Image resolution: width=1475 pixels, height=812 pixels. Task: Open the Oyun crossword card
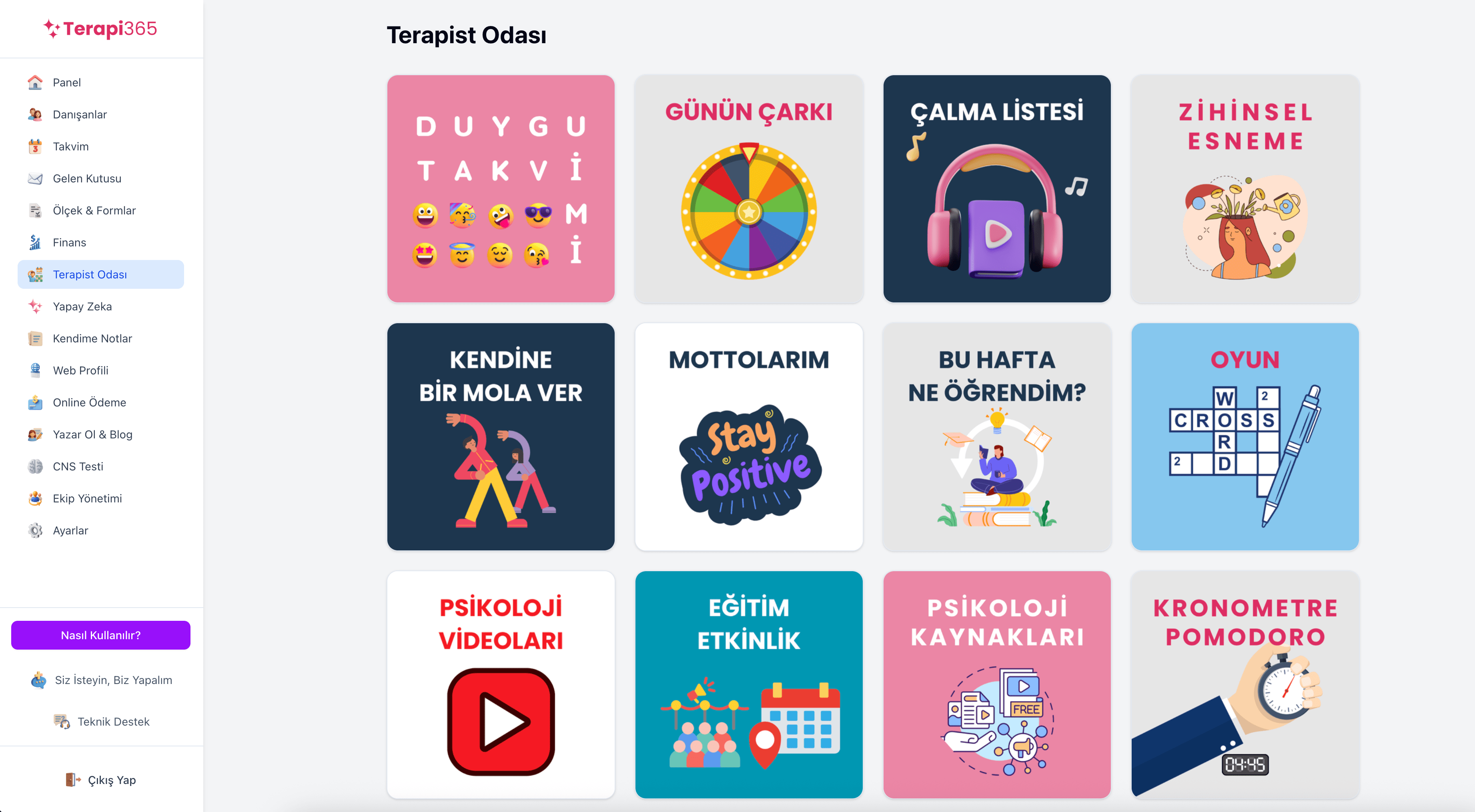pyautogui.click(x=1244, y=436)
